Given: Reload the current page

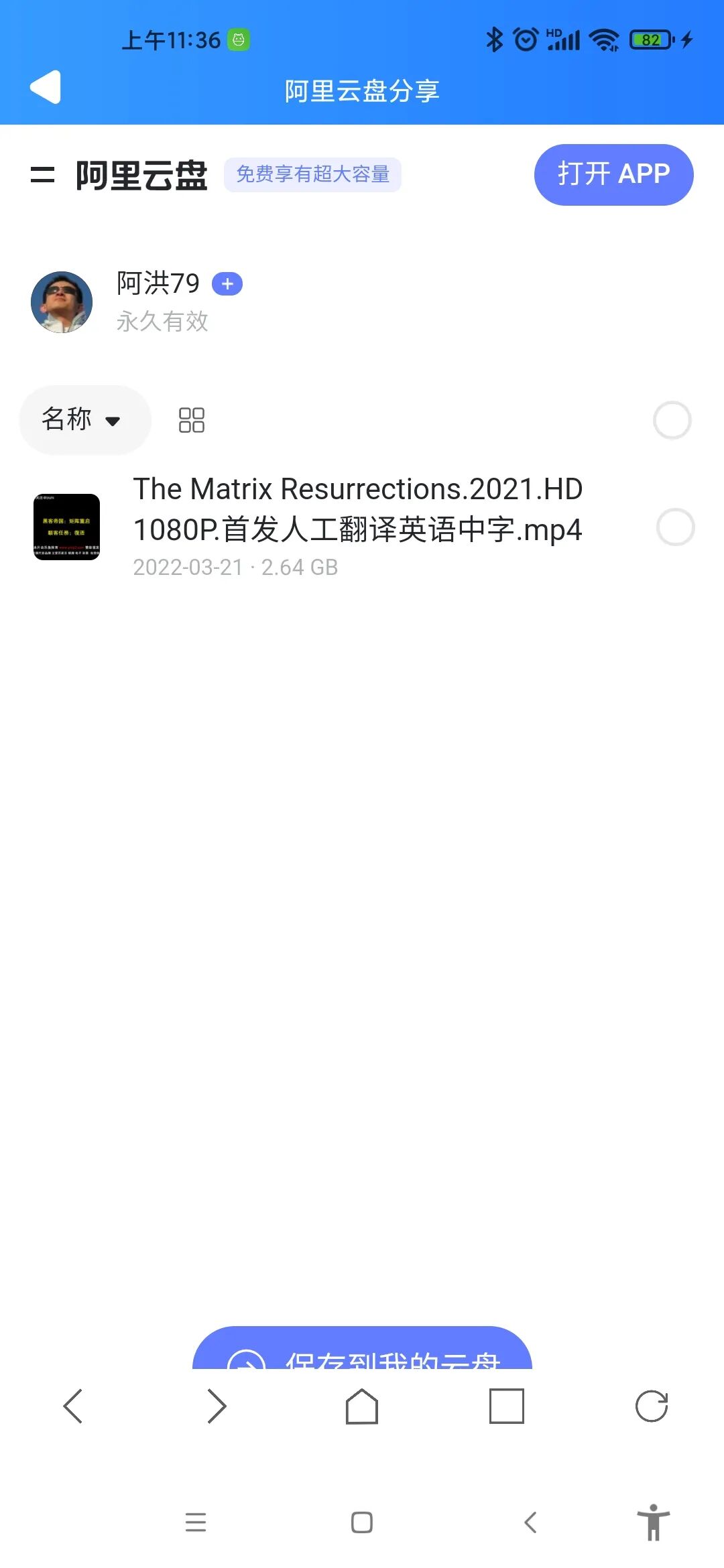Looking at the screenshot, I should (x=652, y=1406).
